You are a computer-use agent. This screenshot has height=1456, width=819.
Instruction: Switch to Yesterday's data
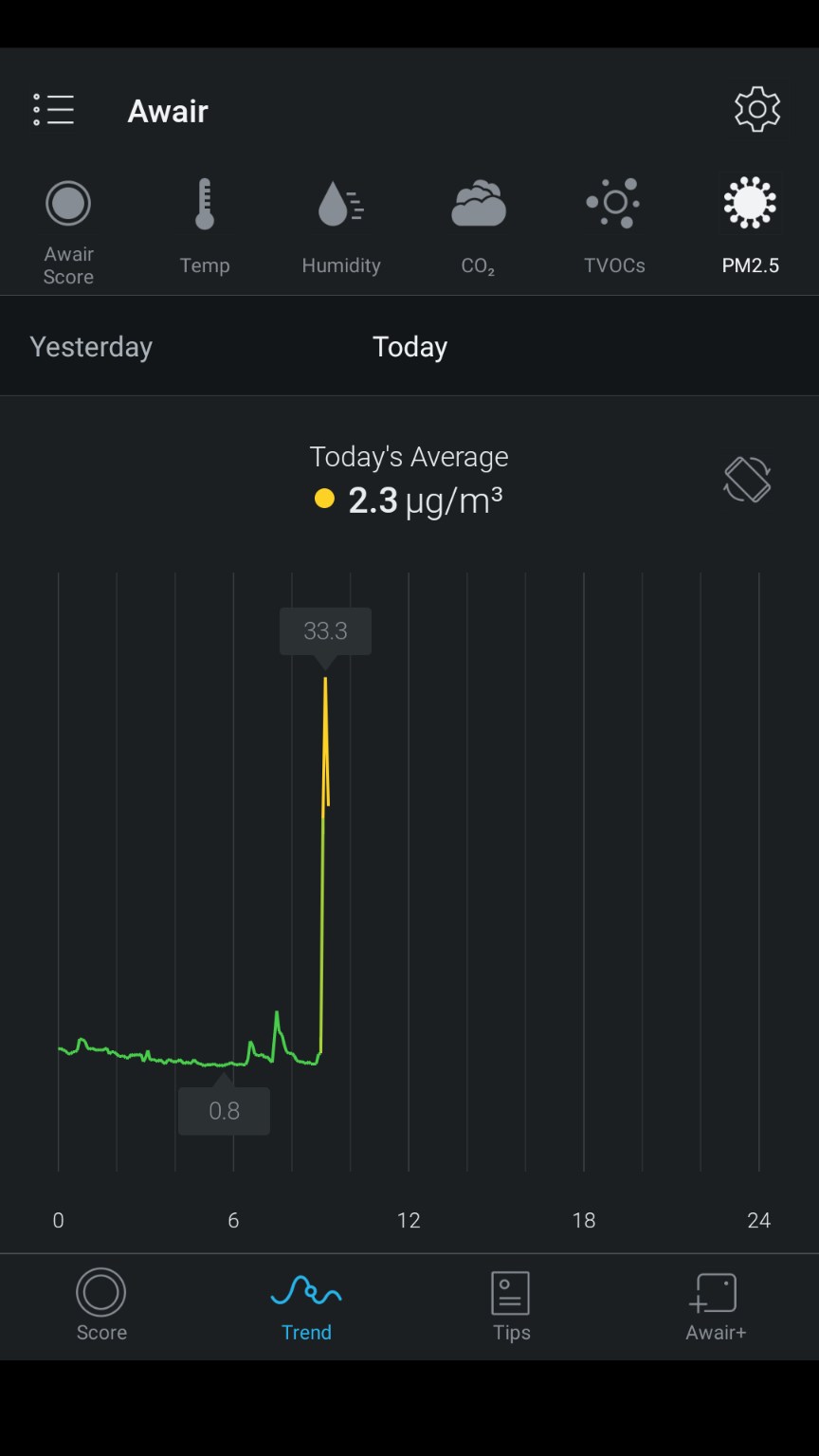[91, 347]
